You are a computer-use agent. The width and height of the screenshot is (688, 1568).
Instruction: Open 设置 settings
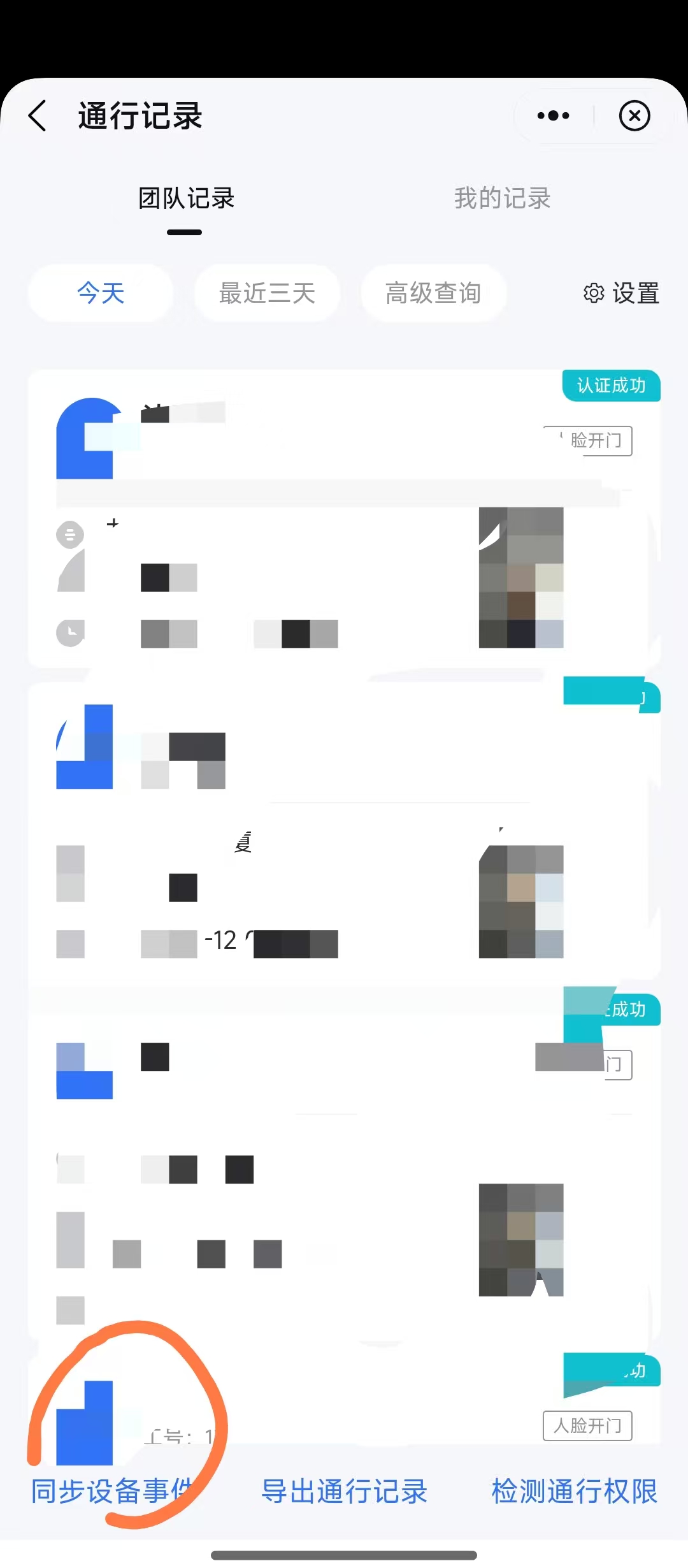pyautogui.click(x=622, y=293)
